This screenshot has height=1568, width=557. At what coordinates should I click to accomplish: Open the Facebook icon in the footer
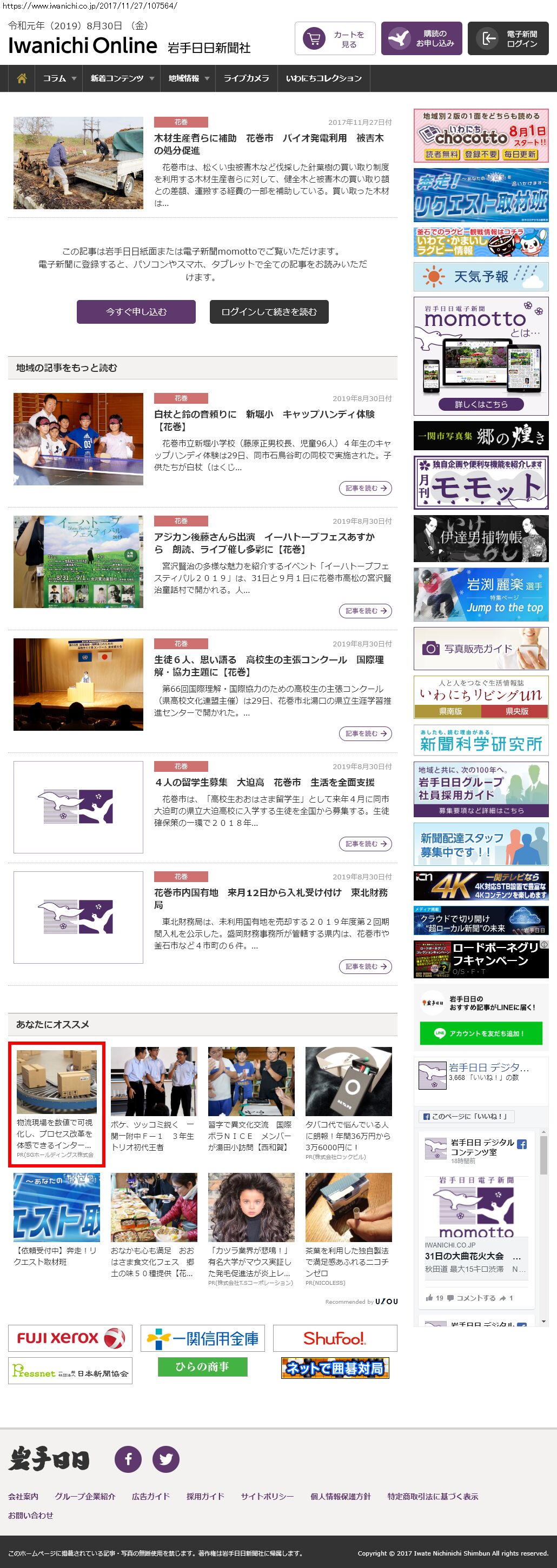click(x=129, y=1459)
